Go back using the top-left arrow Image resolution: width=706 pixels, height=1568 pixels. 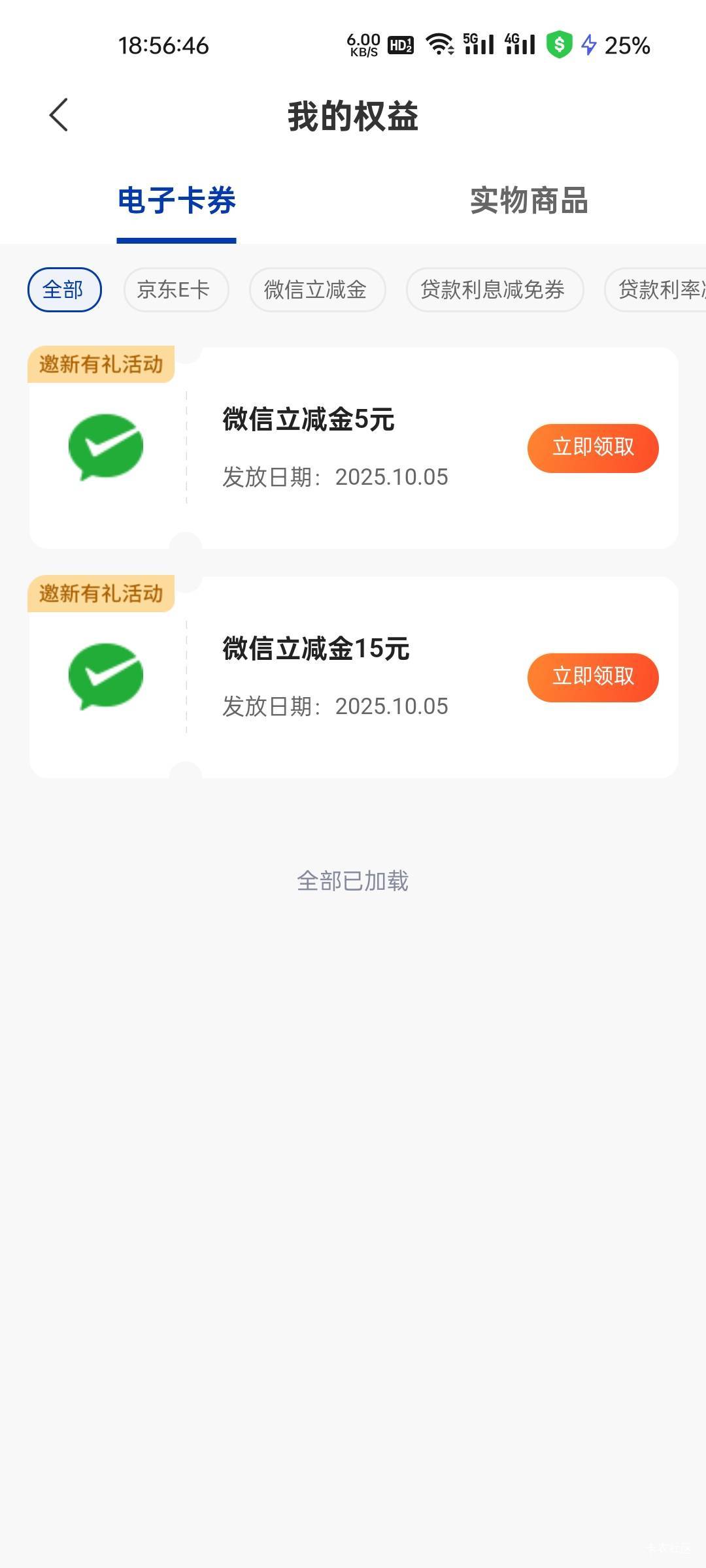(x=59, y=115)
